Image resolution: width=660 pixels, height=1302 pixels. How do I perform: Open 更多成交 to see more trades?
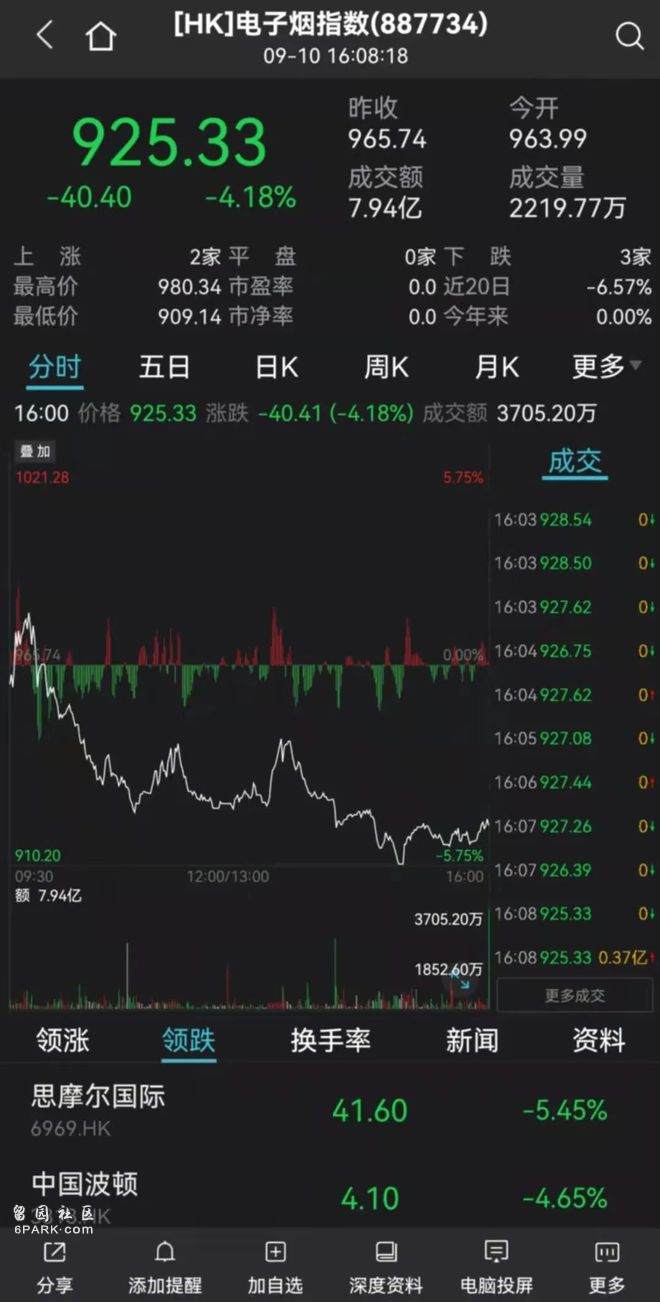(575, 996)
